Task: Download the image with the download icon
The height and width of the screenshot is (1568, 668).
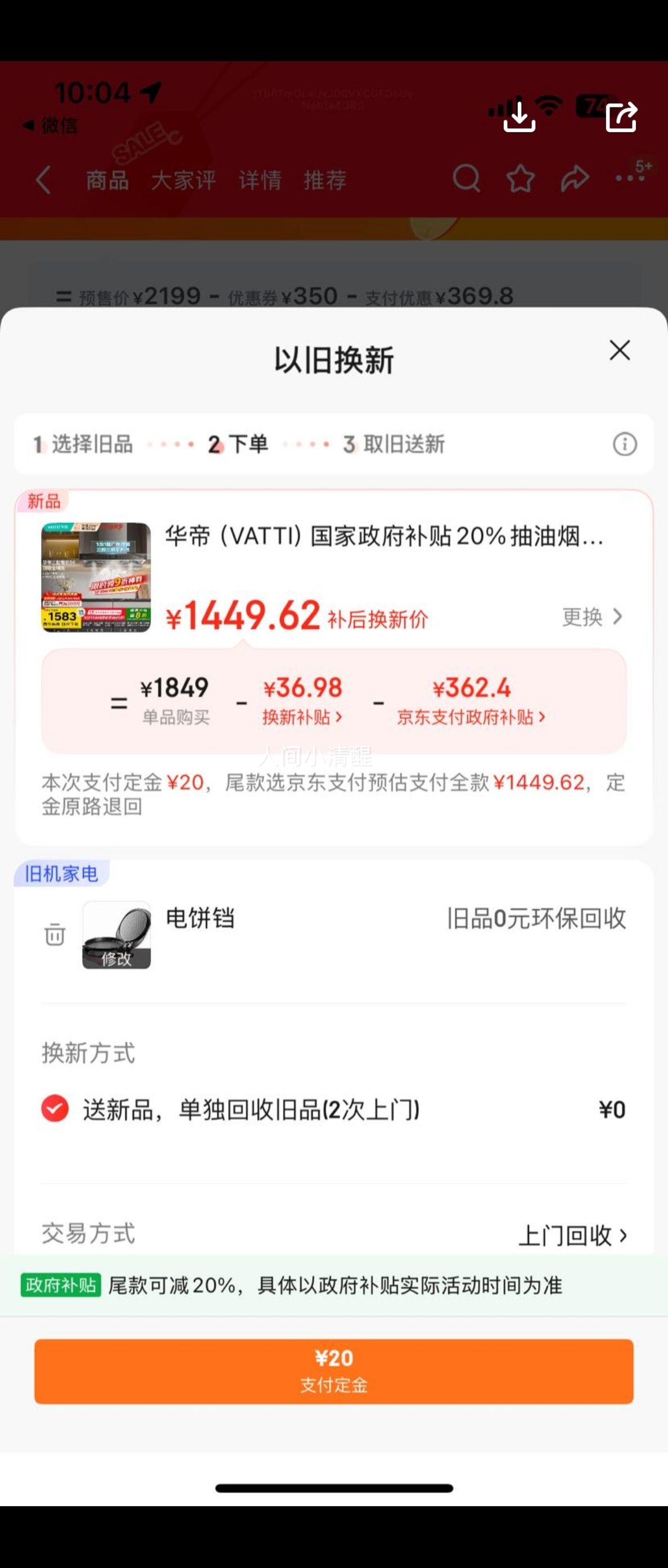Action: [x=519, y=116]
